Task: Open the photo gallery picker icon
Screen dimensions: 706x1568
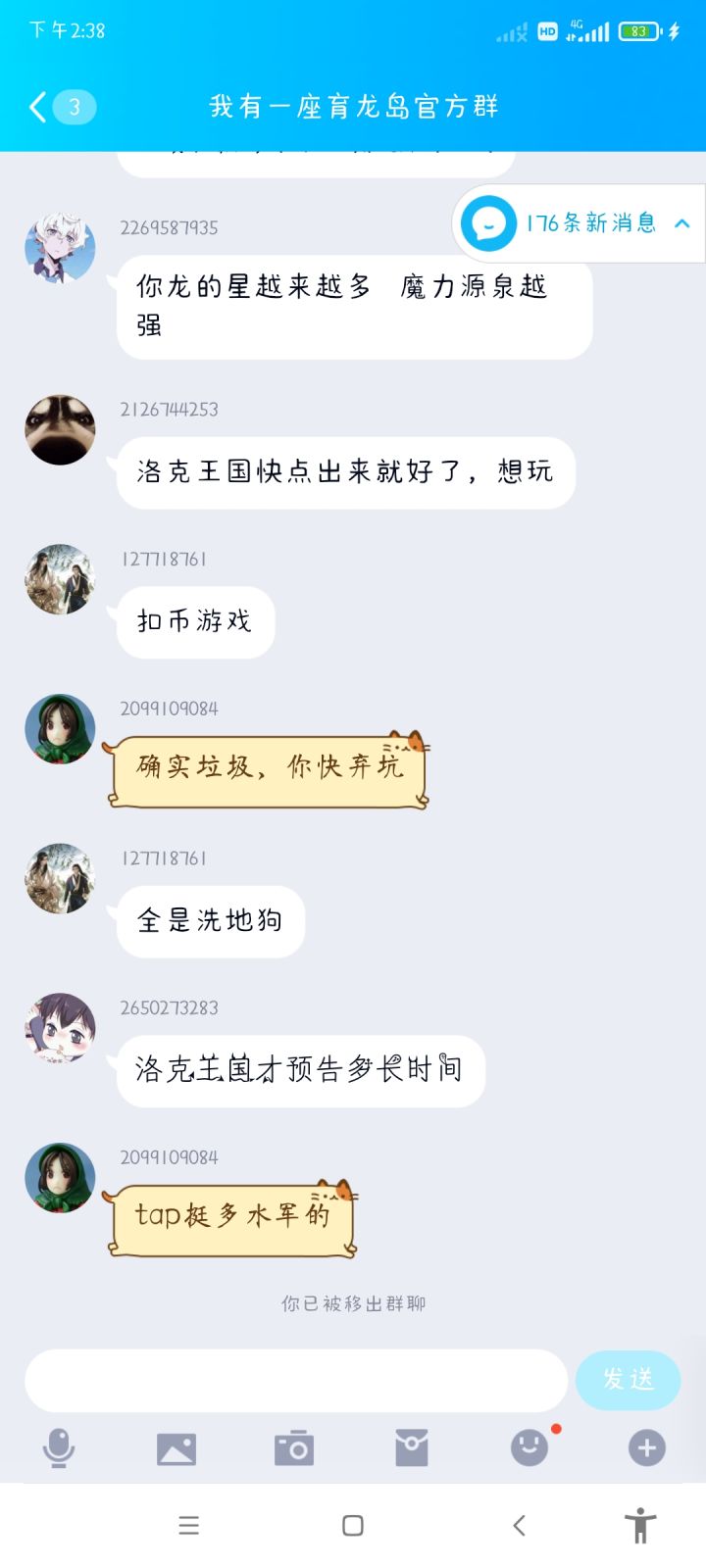Action: click(x=176, y=1447)
